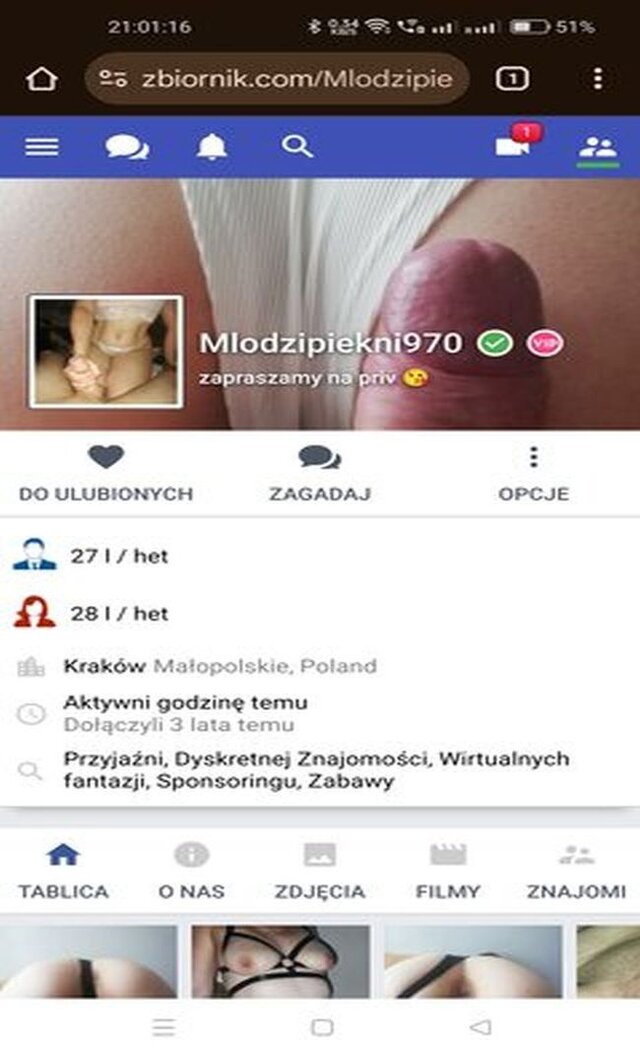Open the browser tab switcher

[512, 79]
